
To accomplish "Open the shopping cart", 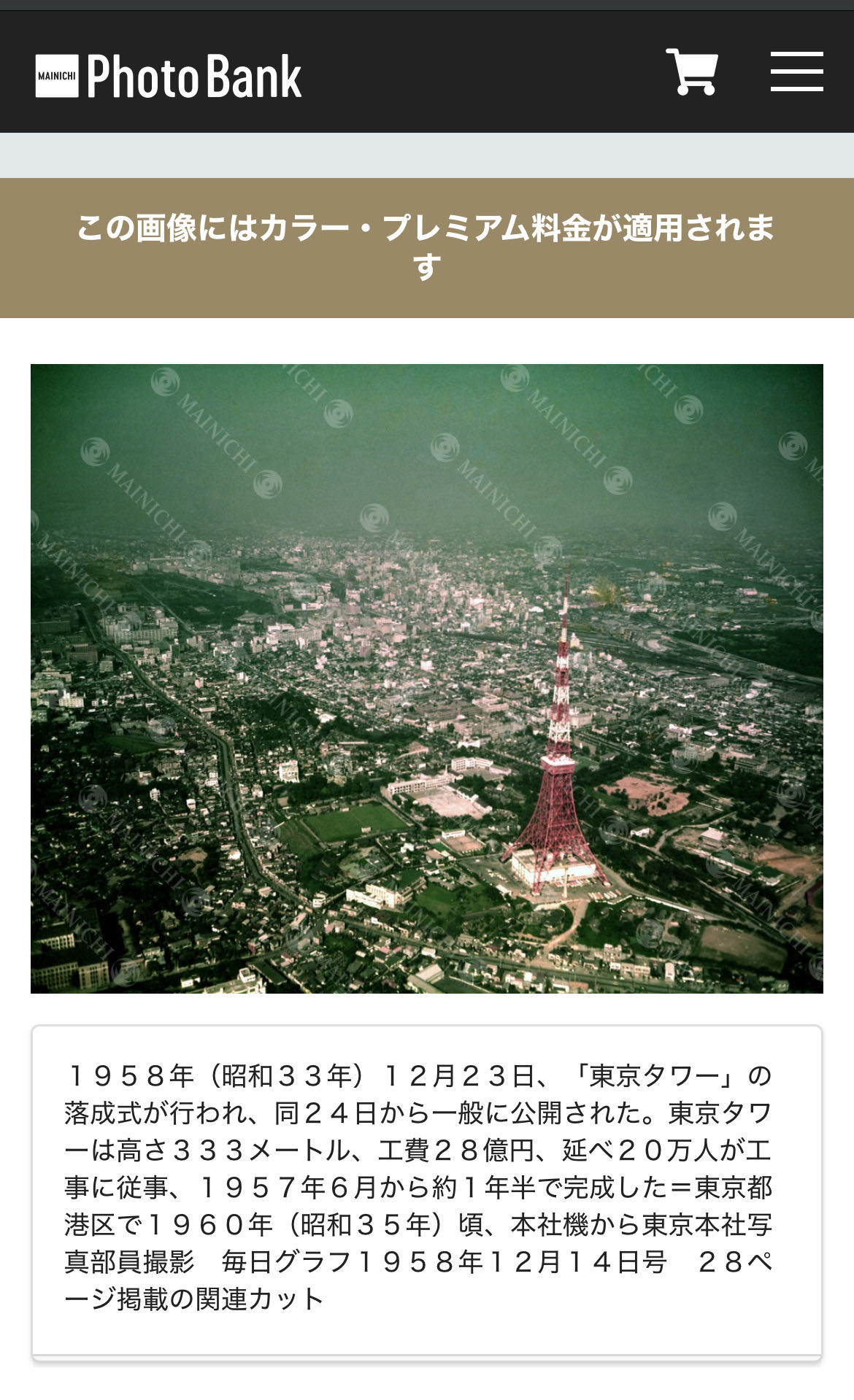I will pos(691,71).
